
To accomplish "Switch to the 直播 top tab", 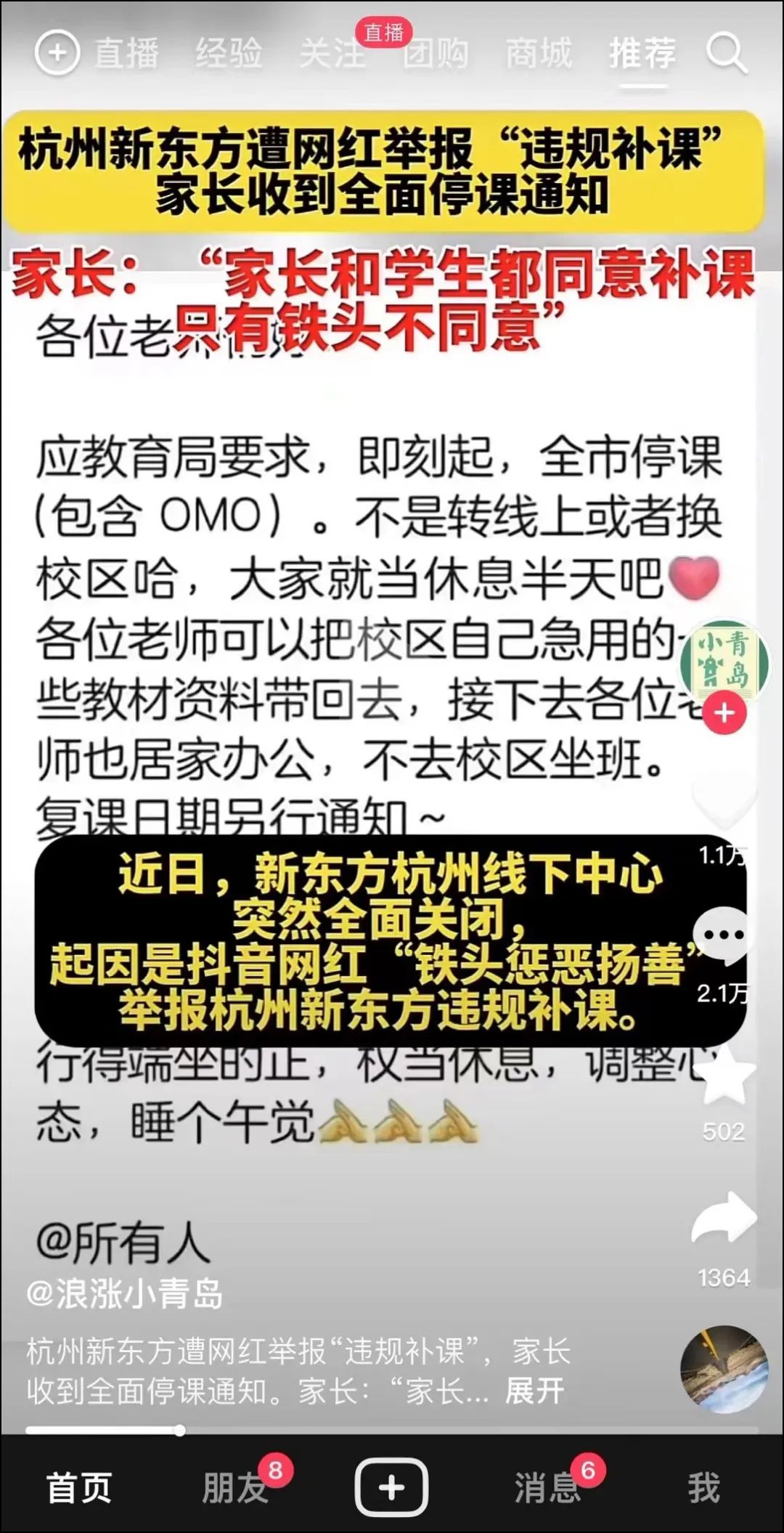I will tap(126, 54).
